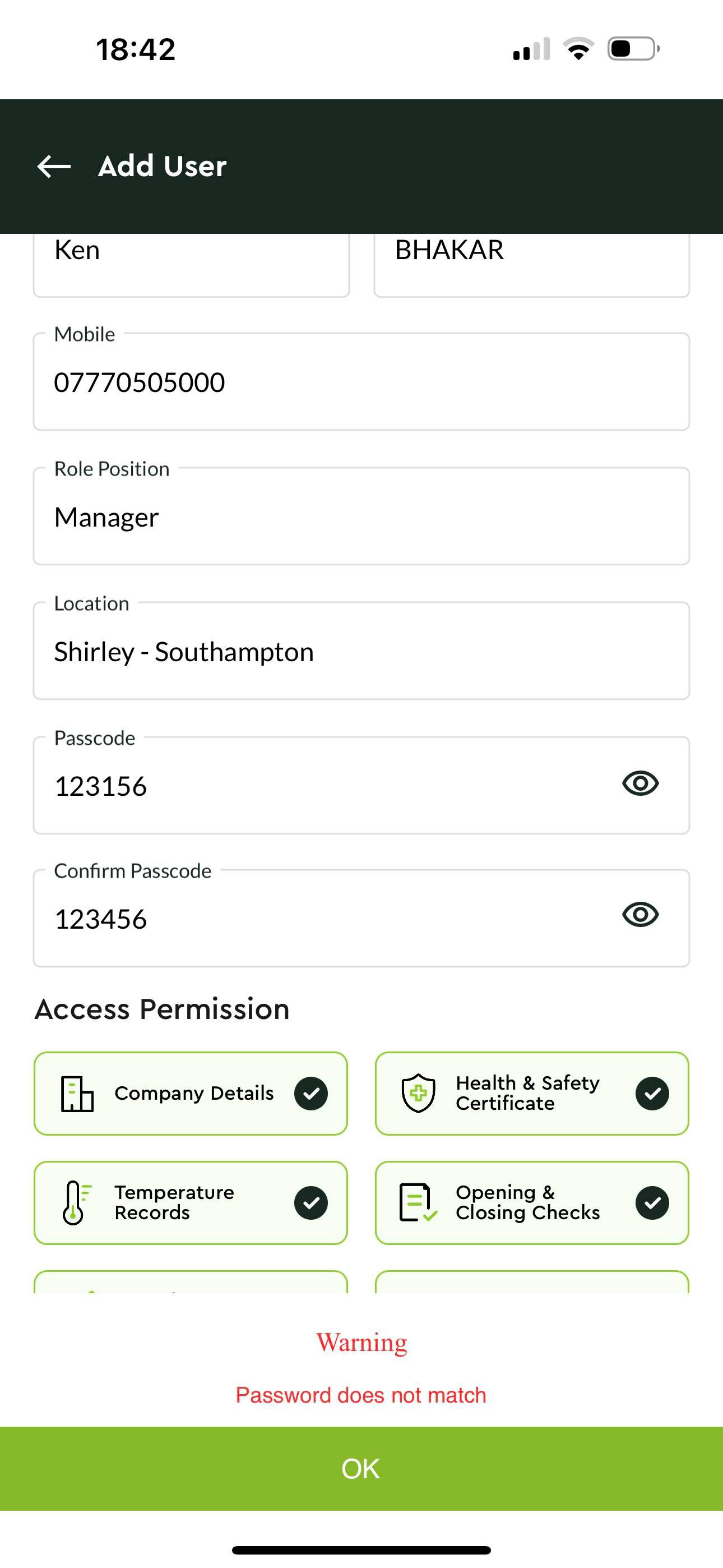The width and height of the screenshot is (723, 1568).
Task: Dismiss the warning with OK
Action: click(x=361, y=1469)
